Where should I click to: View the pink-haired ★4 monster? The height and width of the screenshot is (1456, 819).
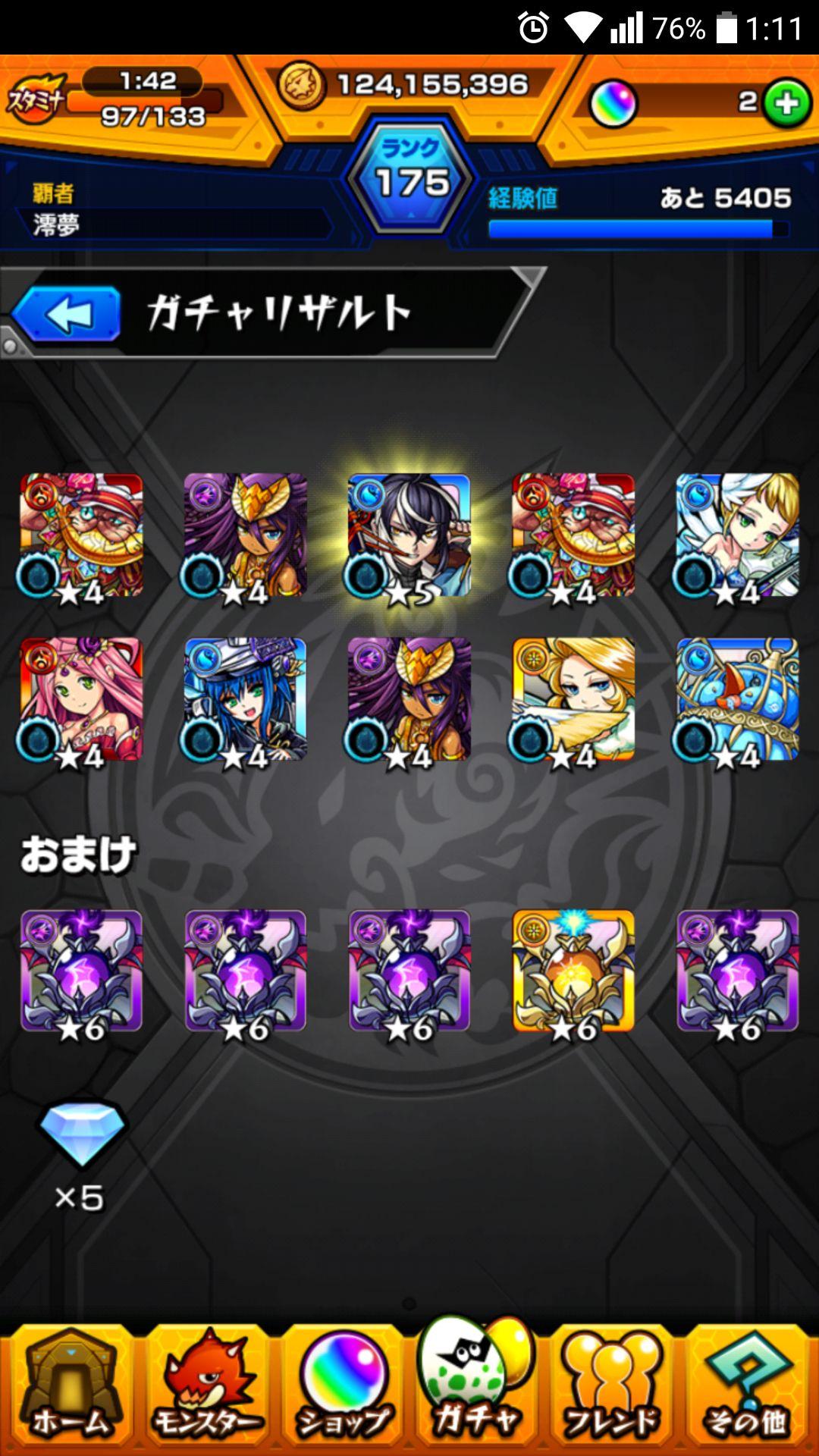click(82, 699)
